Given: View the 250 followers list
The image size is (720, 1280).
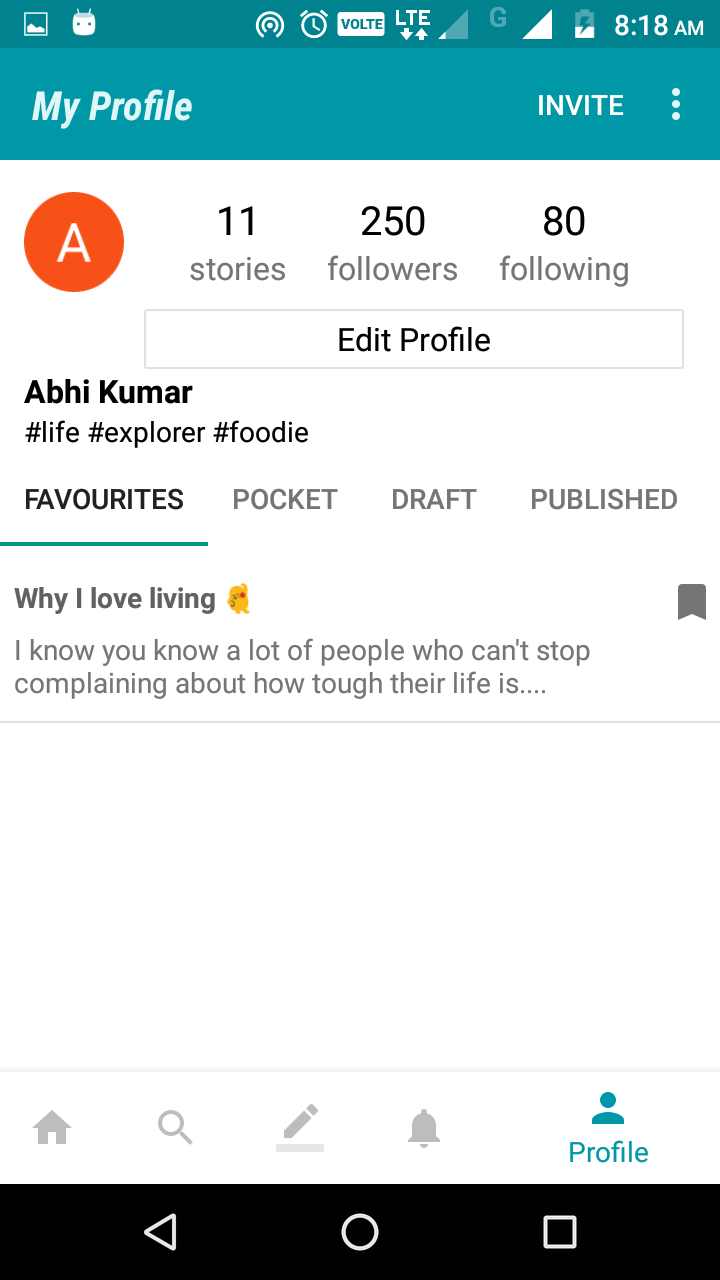Looking at the screenshot, I should [392, 243].
